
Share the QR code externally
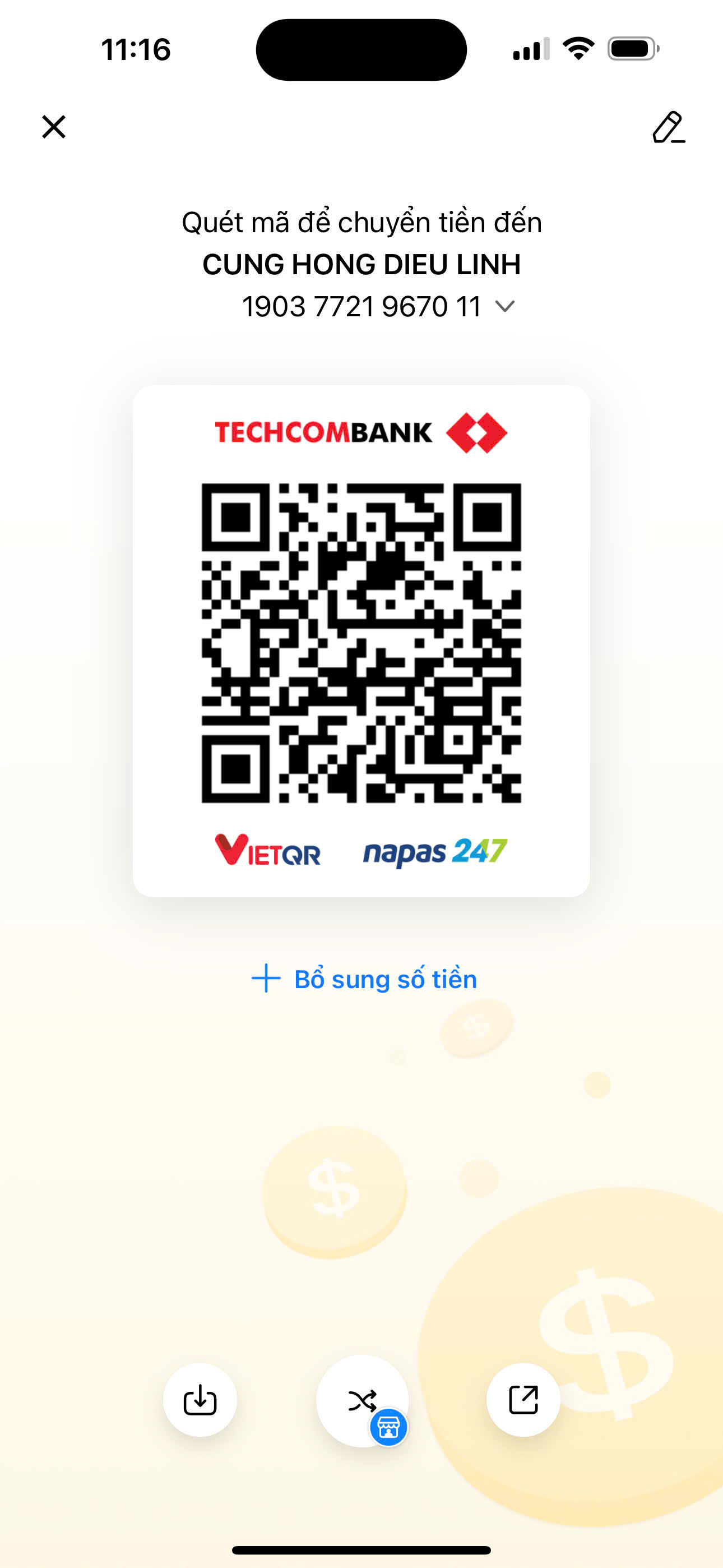point(523,1400)
